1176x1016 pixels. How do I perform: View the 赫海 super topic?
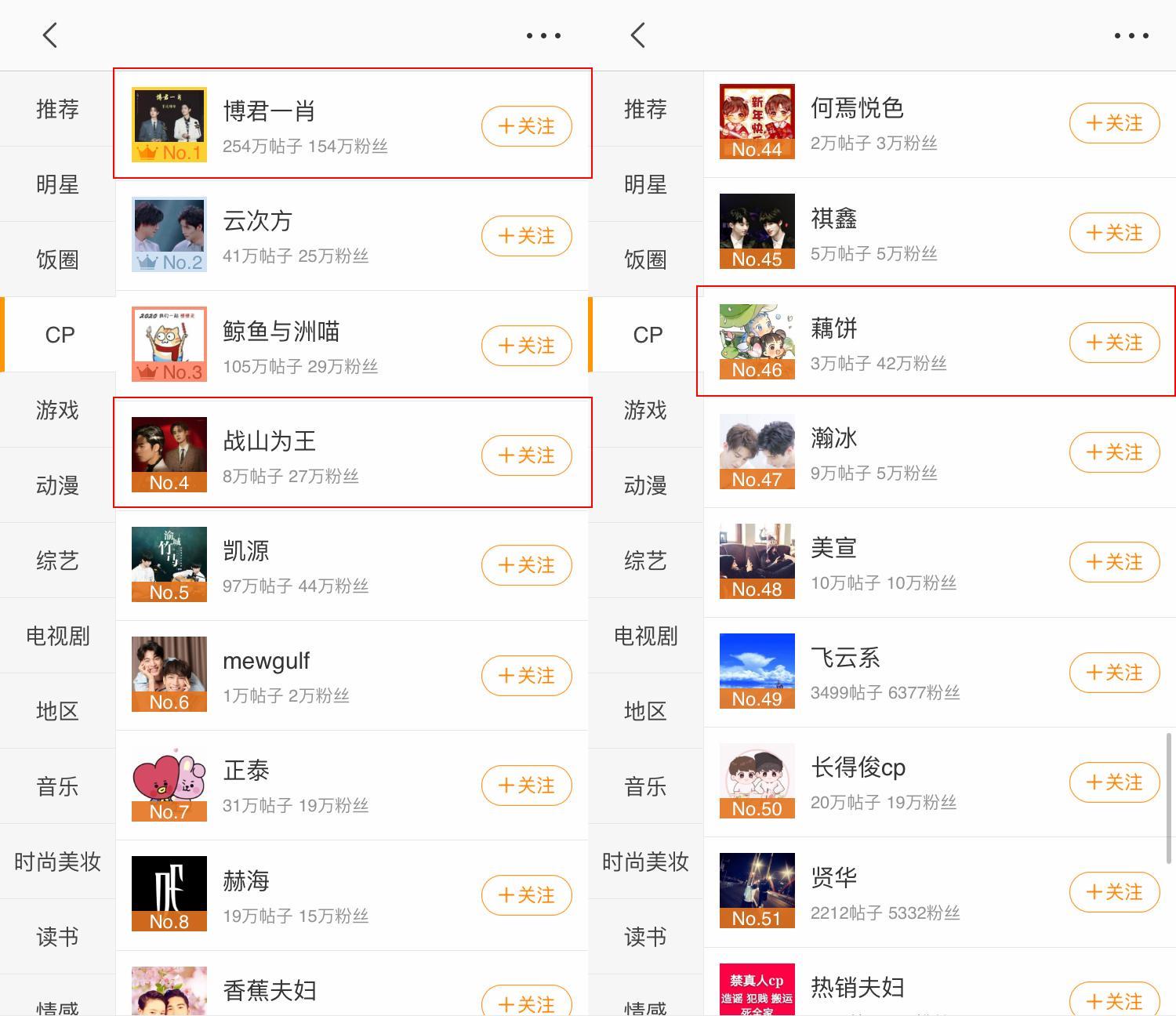point(246,881)
